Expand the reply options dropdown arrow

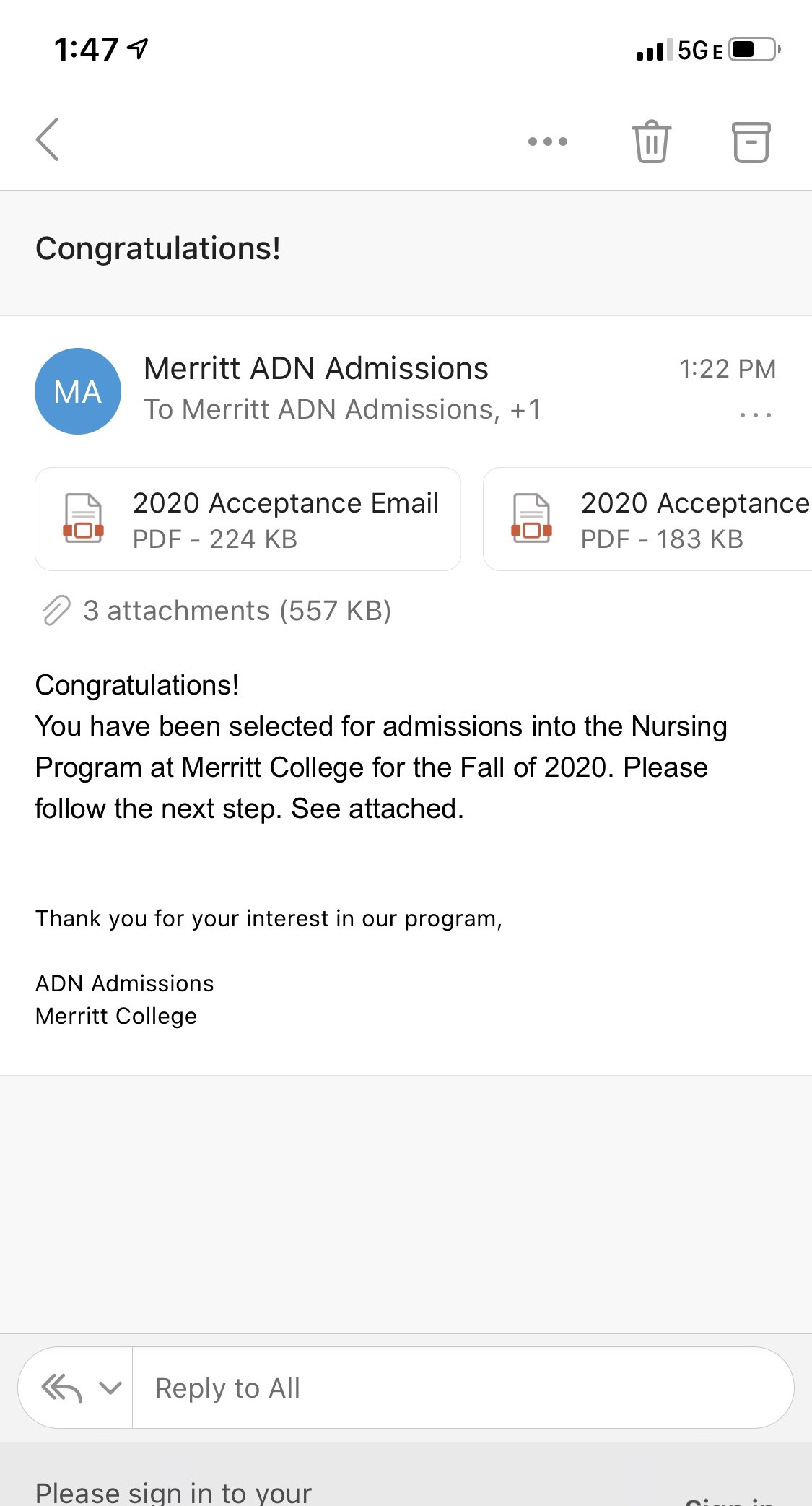point(110,1388)
